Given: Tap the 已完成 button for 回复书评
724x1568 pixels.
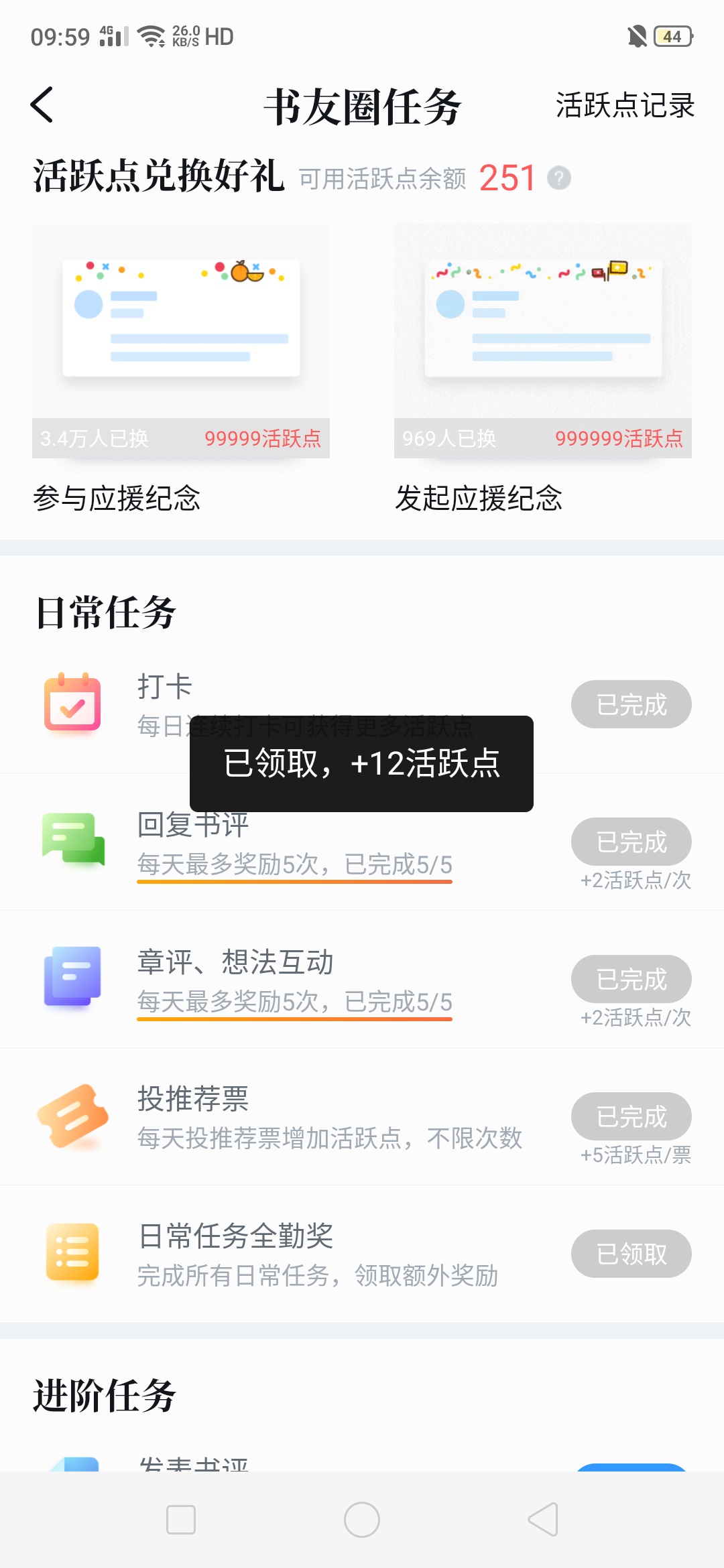Looking at the screenshot, I should (631, 842).
